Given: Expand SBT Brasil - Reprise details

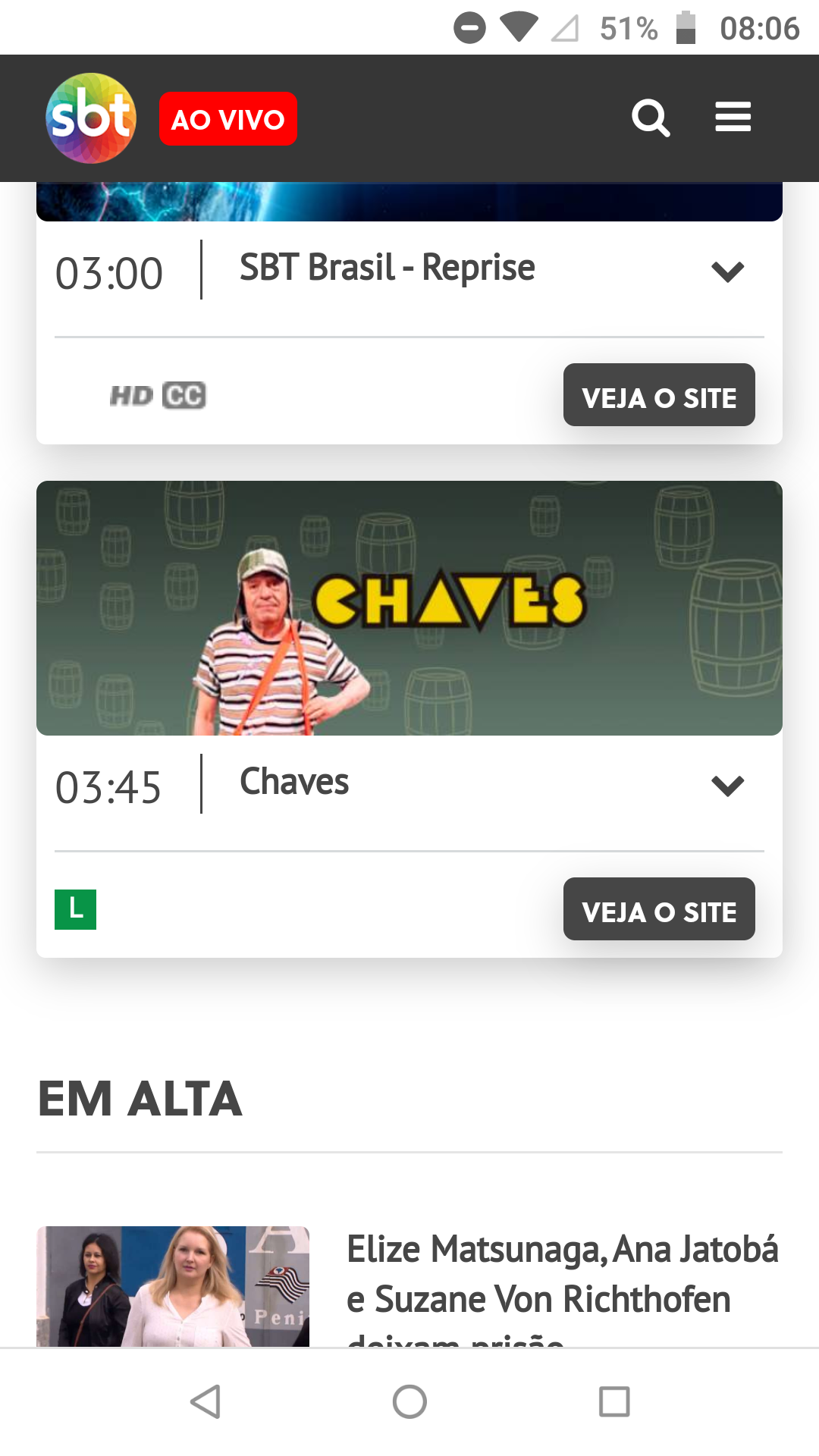Looking at the screenshot, I should pyautogui.click(x=727, y=271).
